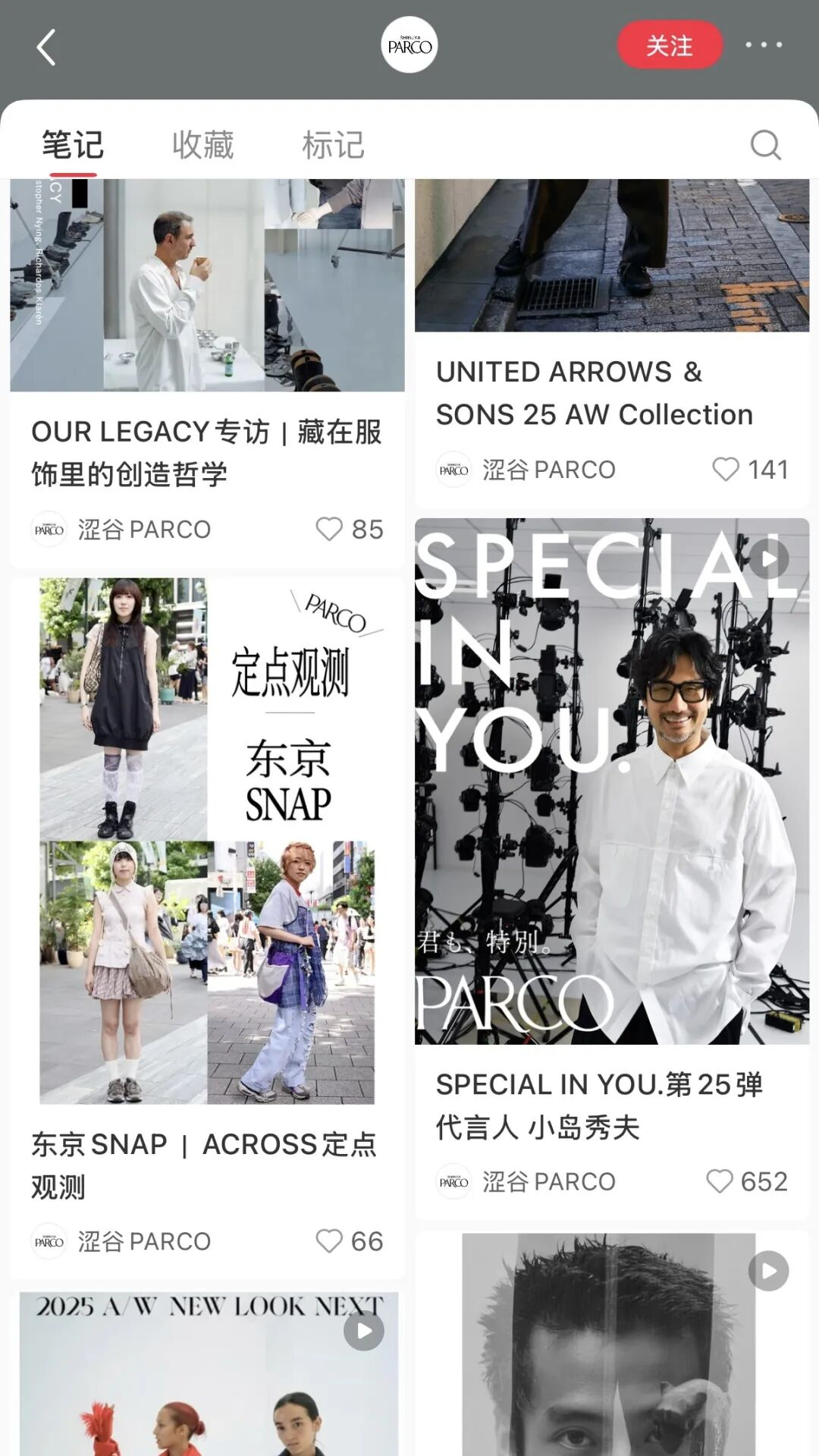Image resolution: width=819 pixels, height=1456 pixels.
Task: Select the 笔记 tab
Action: 73,144
